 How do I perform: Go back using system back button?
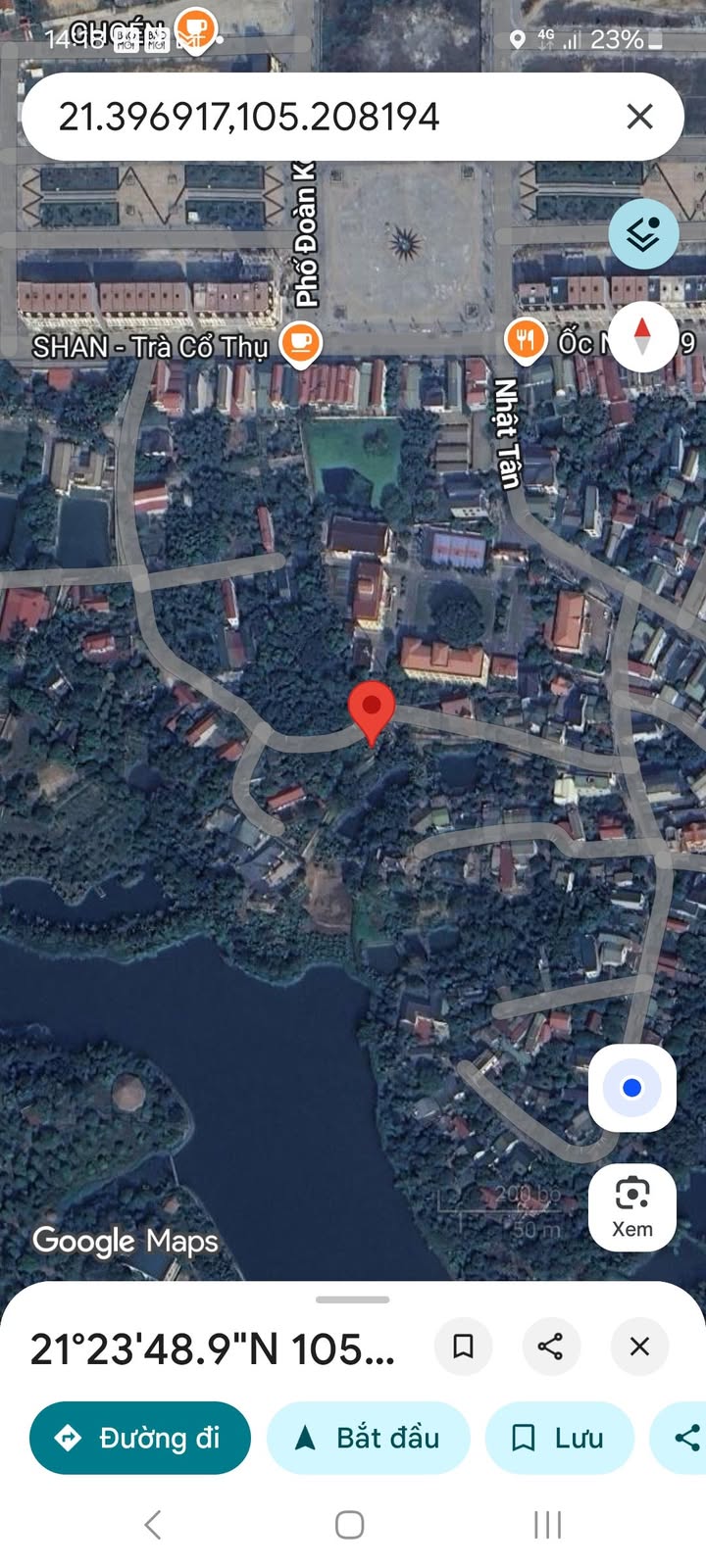click(153, 1525)
